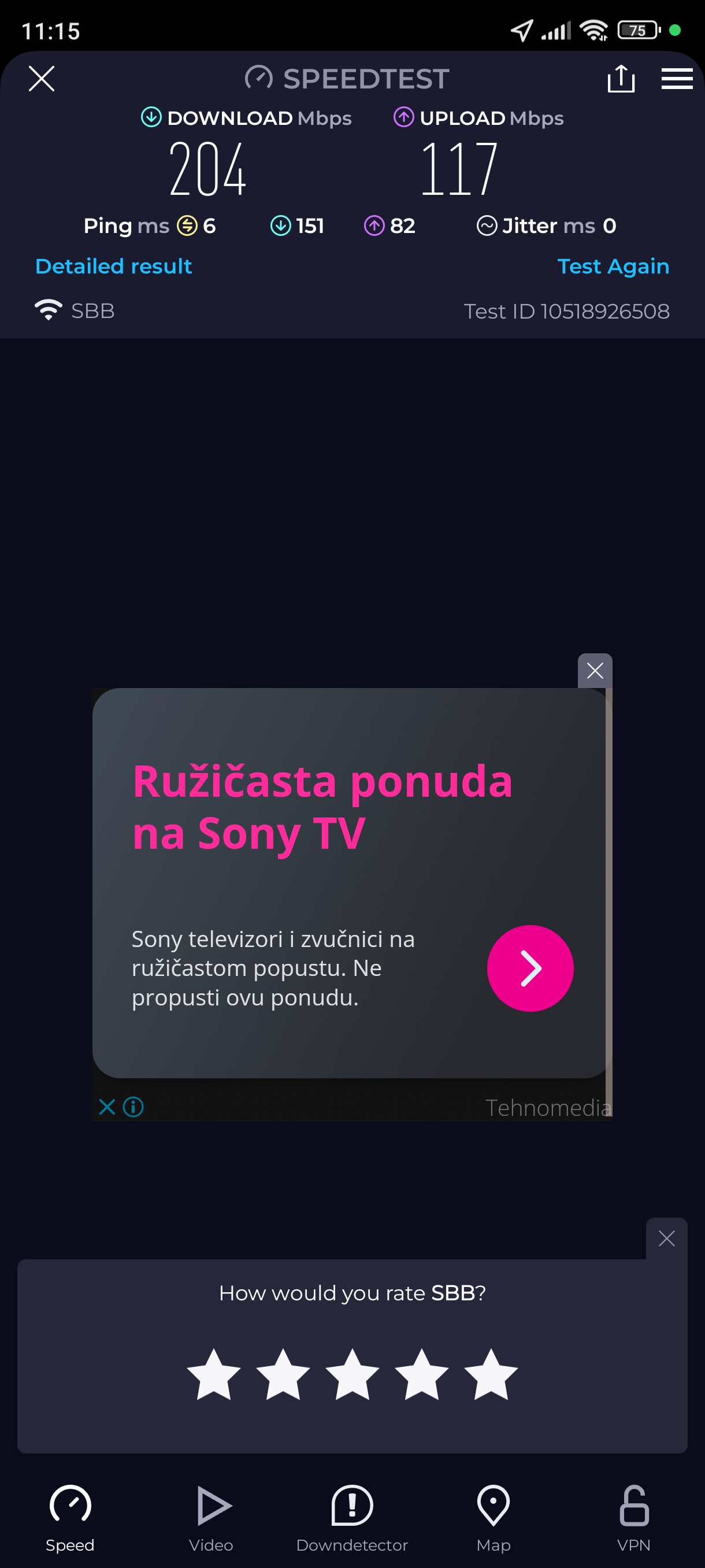The height and width of the screenshot is (1568, 705).
Task: Close the speed test results
Action: (x=42, y=79)
